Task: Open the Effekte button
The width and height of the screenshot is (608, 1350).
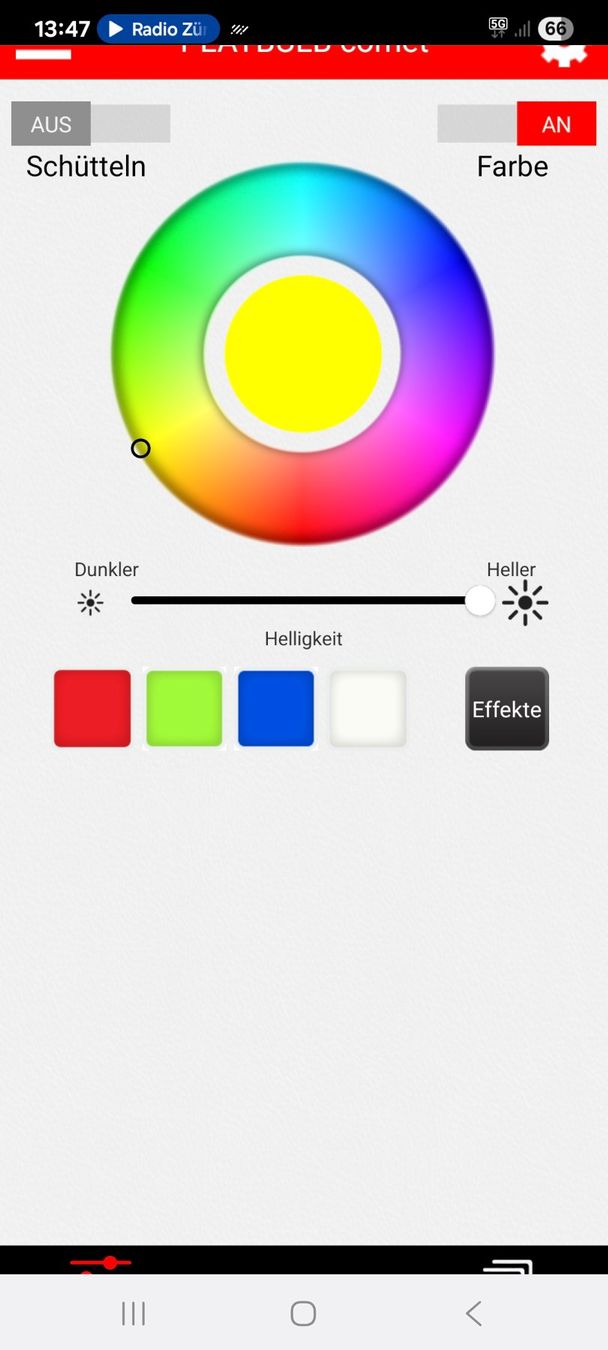Action: tap(507, 709)
